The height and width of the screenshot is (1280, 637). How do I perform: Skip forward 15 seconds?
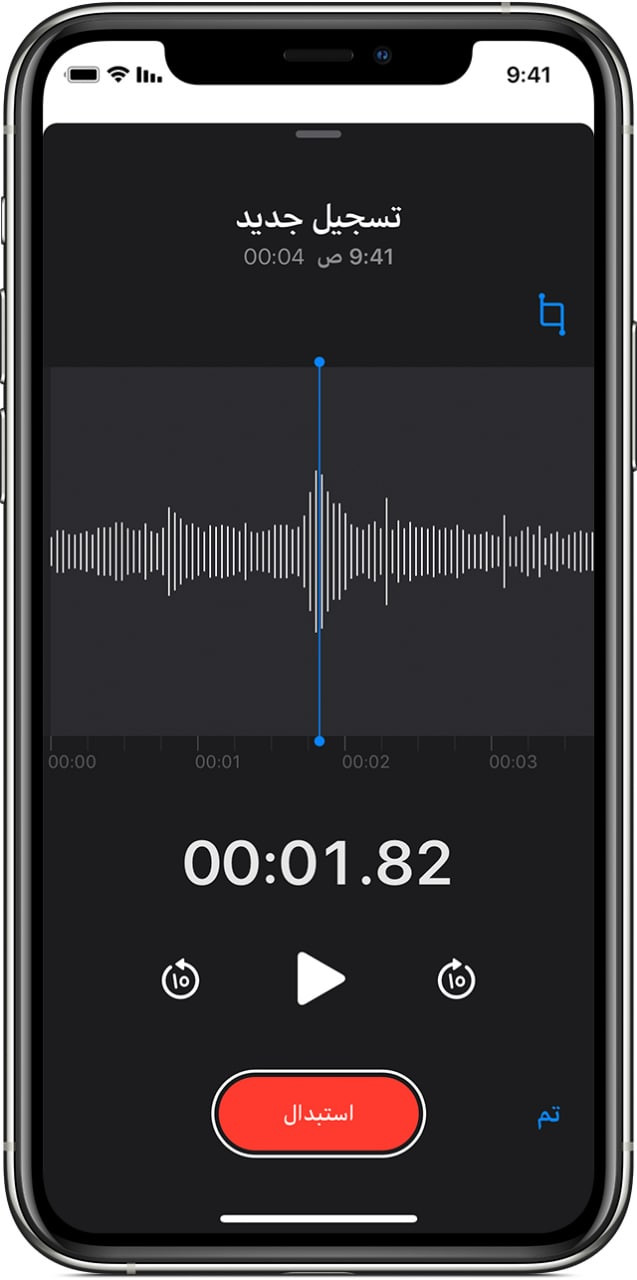pyautogui.click(x=457, y=980)
